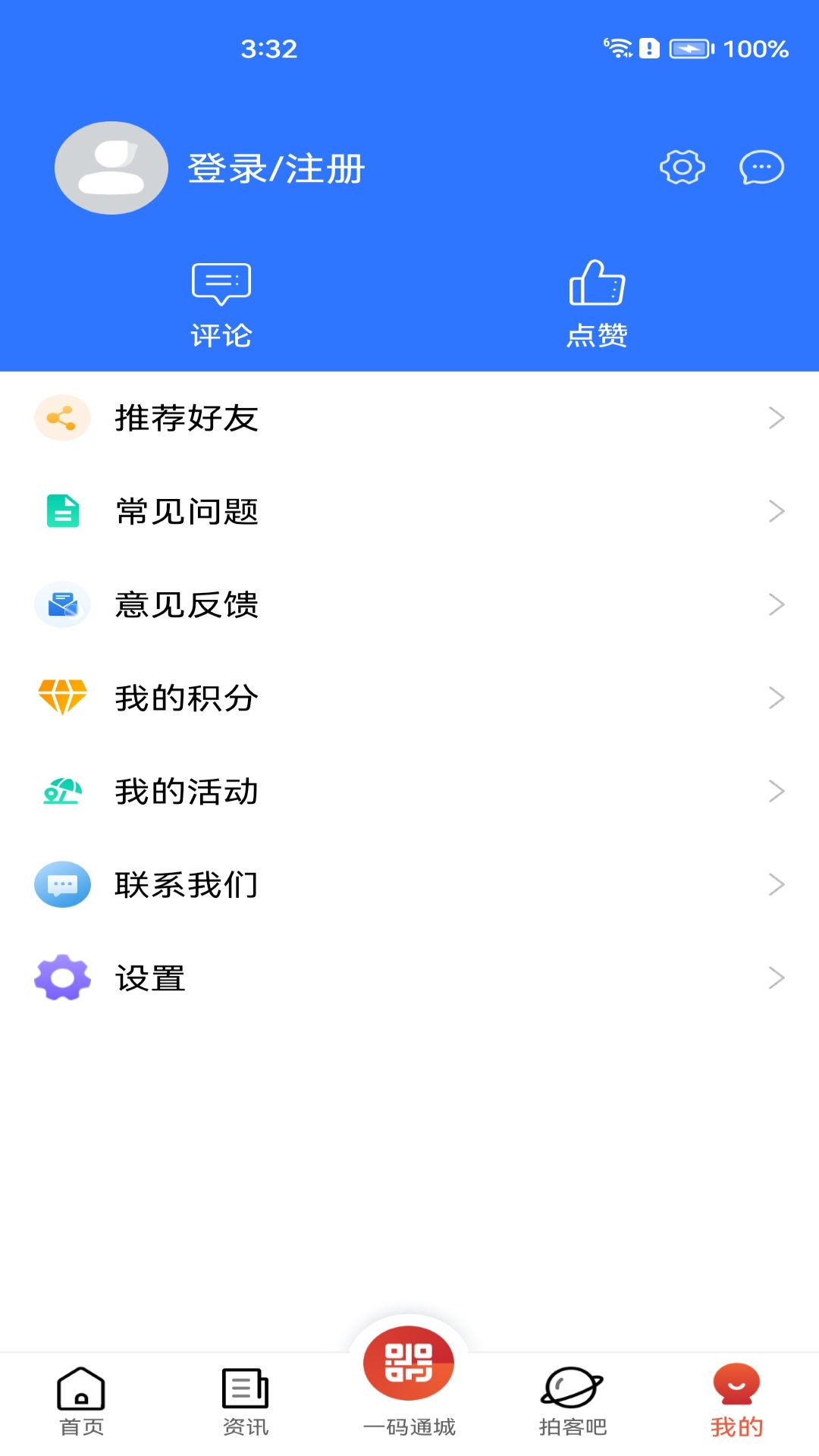The width and height of the screenshot is (819, 1456).
Task: Switch to the 拍客吧 tab
Action: click(x=573, y=1401)
